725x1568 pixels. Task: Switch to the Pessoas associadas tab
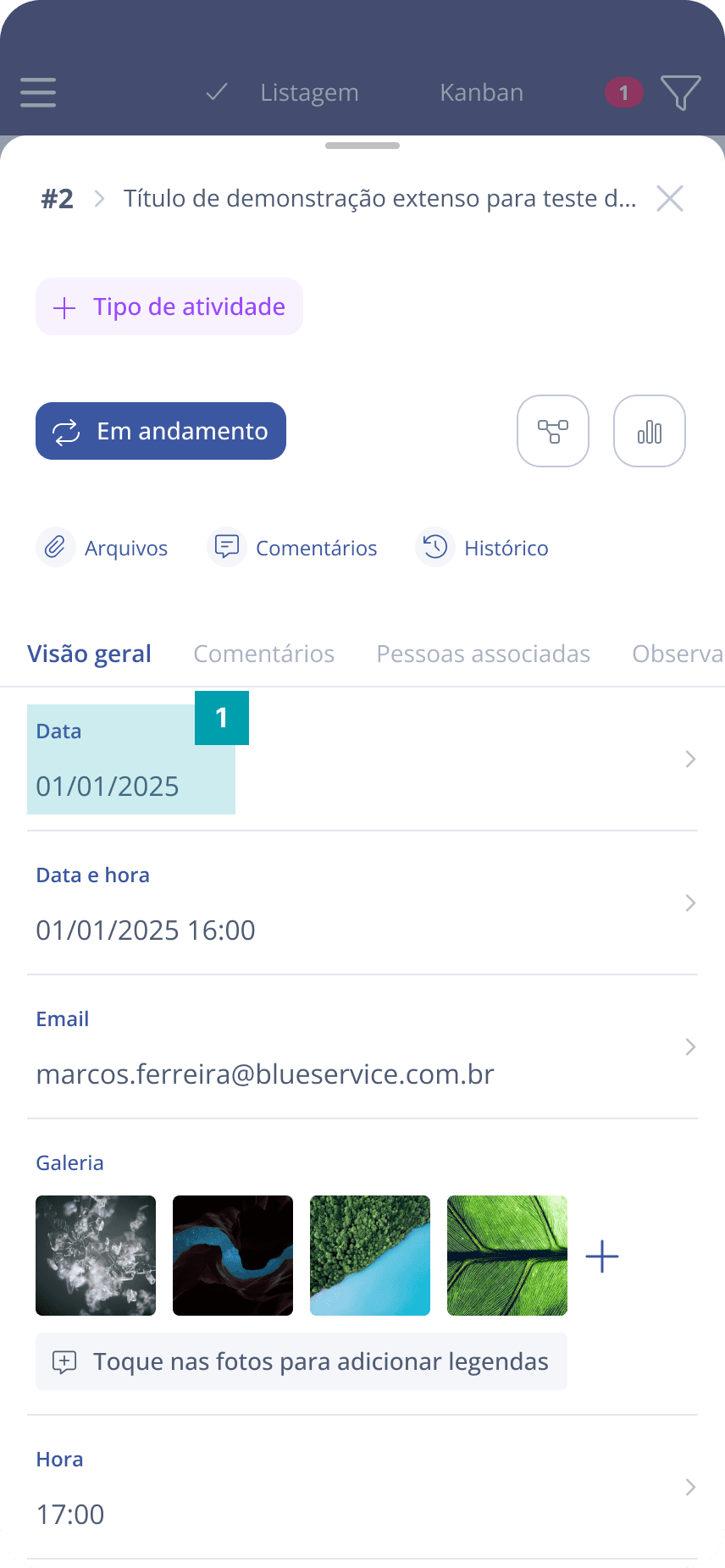coord(483,654)
